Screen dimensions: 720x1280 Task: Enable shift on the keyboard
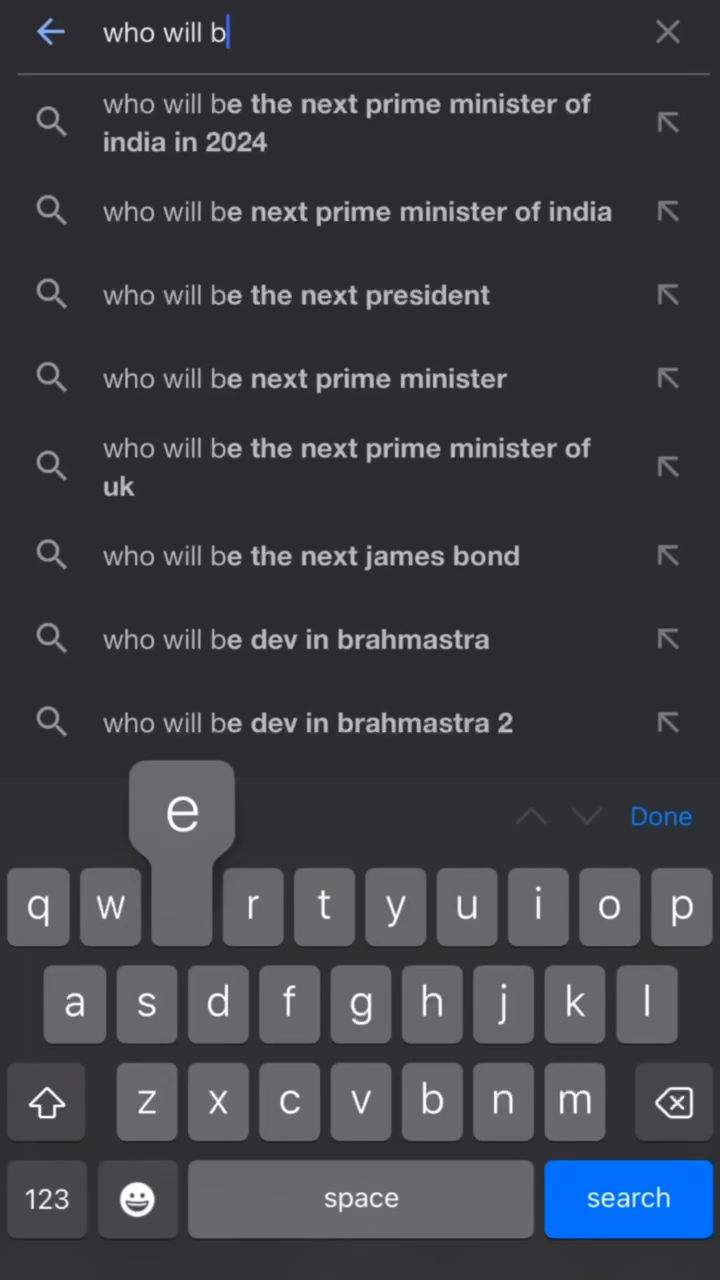click(47, 1103)
